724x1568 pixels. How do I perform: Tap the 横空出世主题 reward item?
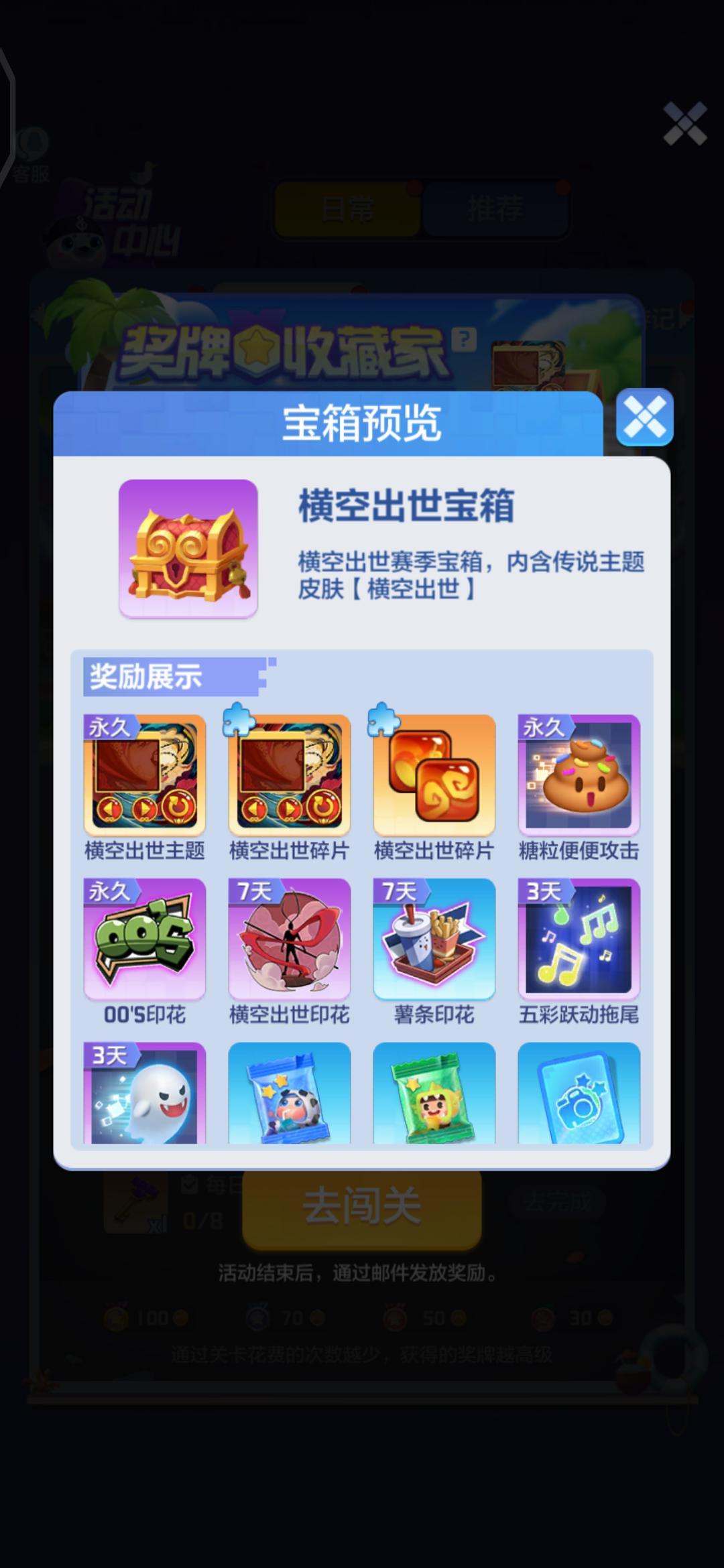click(144, 775)
